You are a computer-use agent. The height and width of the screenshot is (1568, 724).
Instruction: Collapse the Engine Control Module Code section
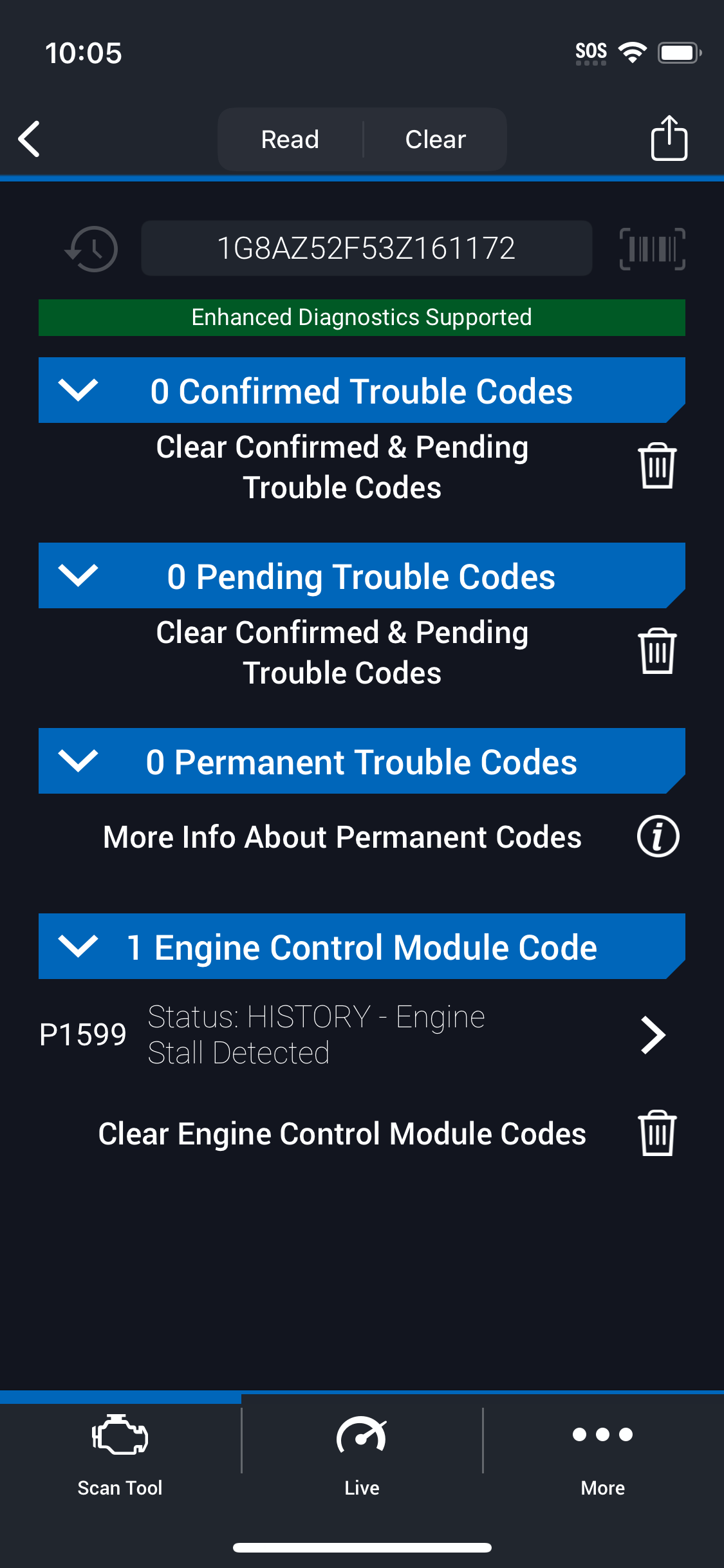coord(78,946)
